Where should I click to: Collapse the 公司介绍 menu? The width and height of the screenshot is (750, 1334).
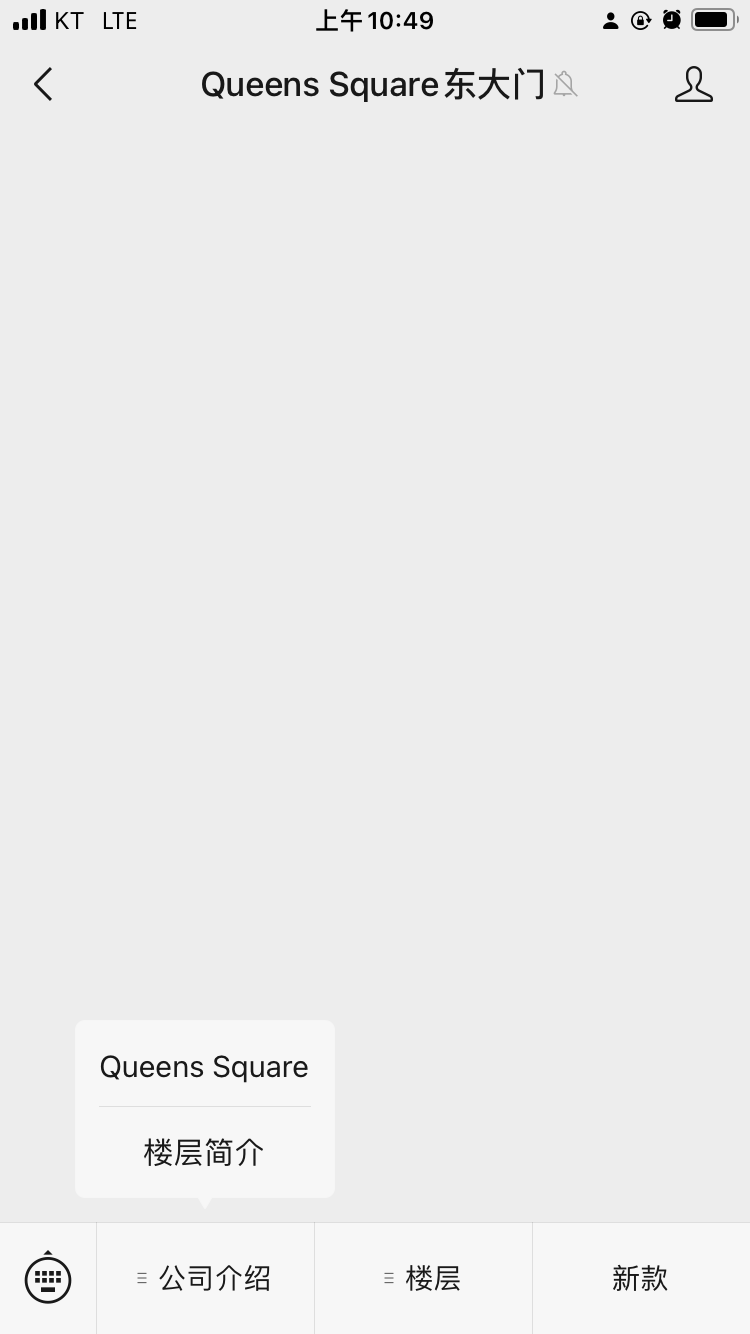(x=205, y=1278)
